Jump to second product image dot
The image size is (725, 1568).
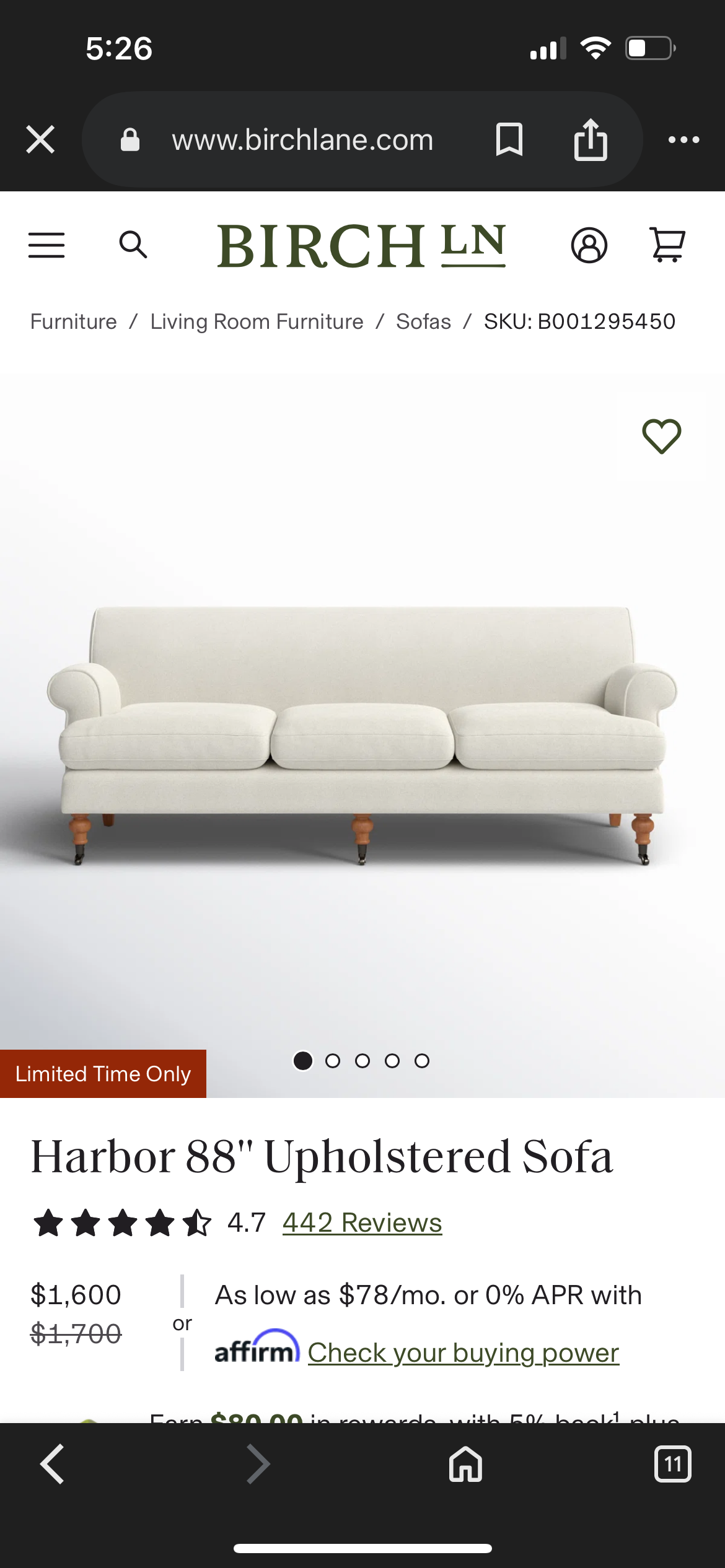coord(333,1061)
